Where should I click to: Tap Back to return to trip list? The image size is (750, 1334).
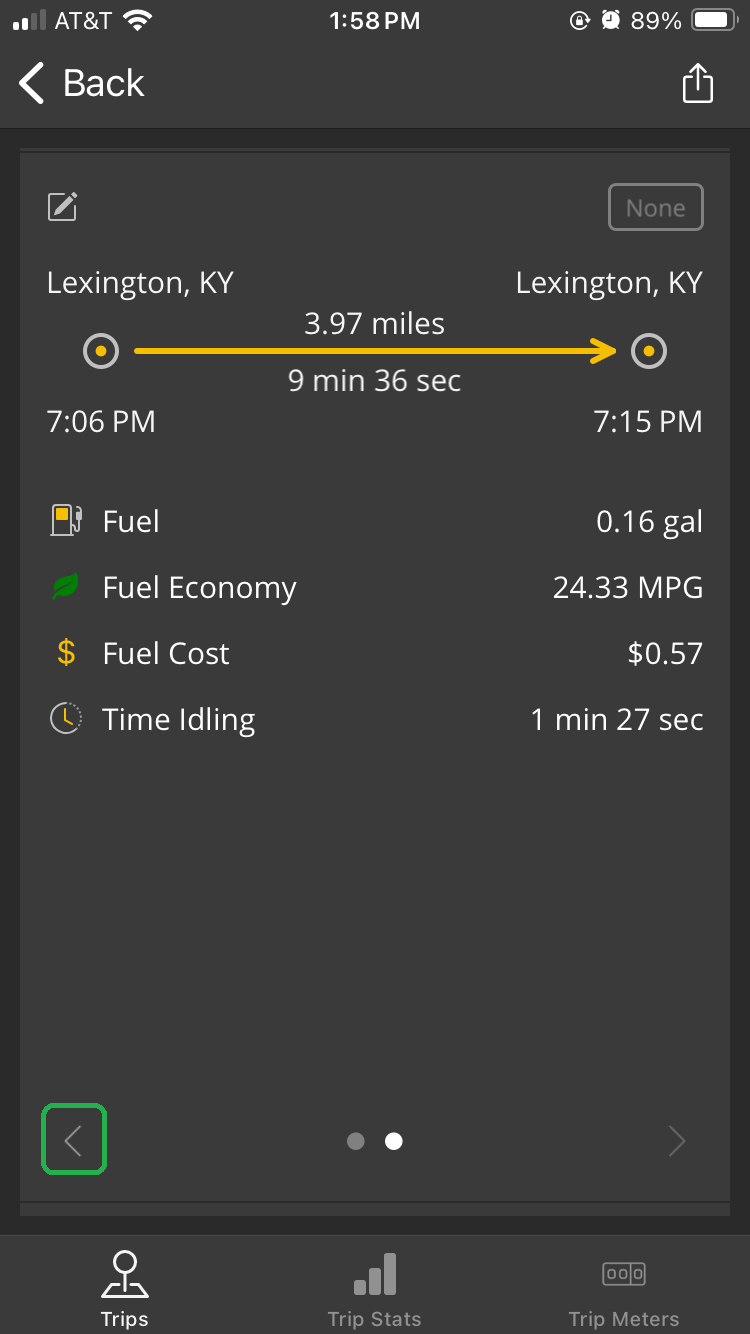tap(80, 83)
